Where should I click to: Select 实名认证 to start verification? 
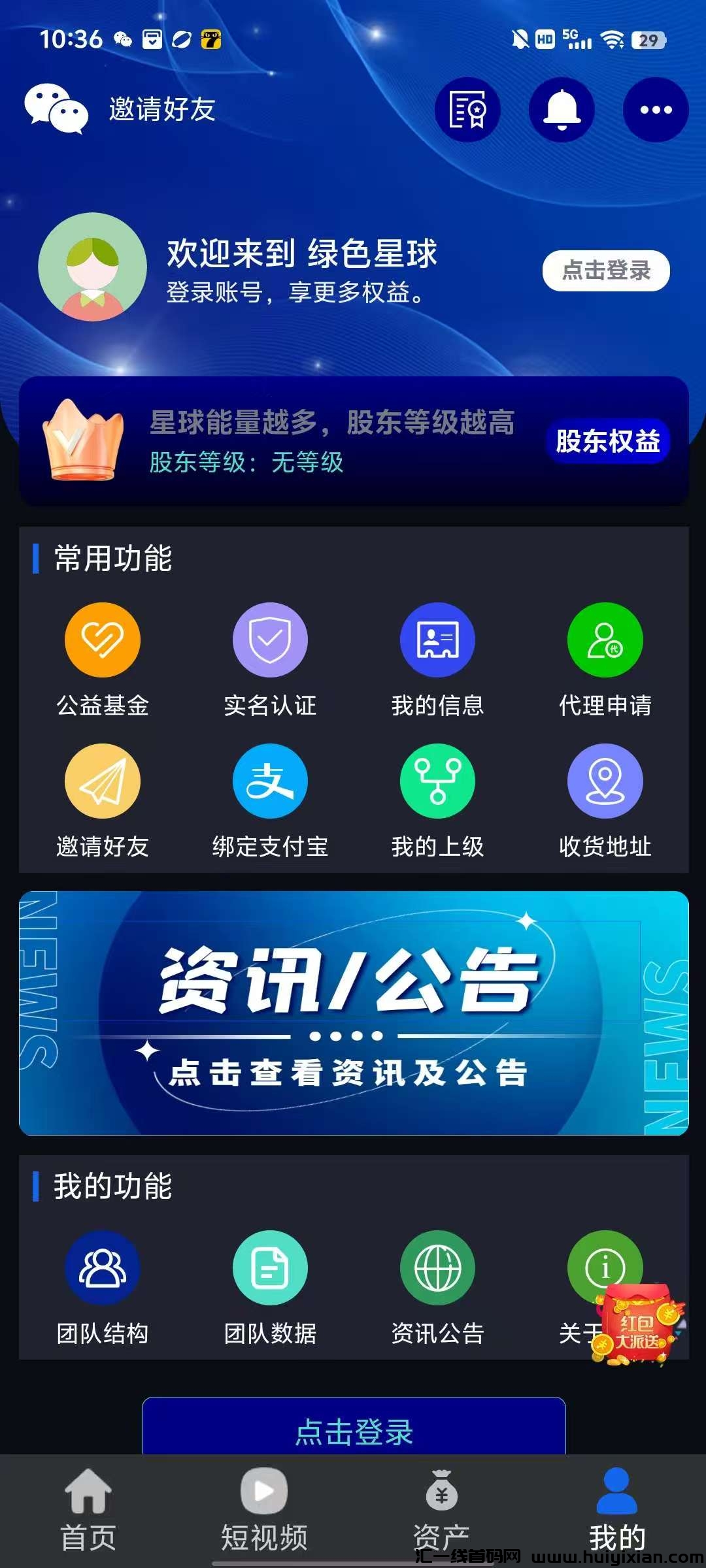(x=270, y=640)
